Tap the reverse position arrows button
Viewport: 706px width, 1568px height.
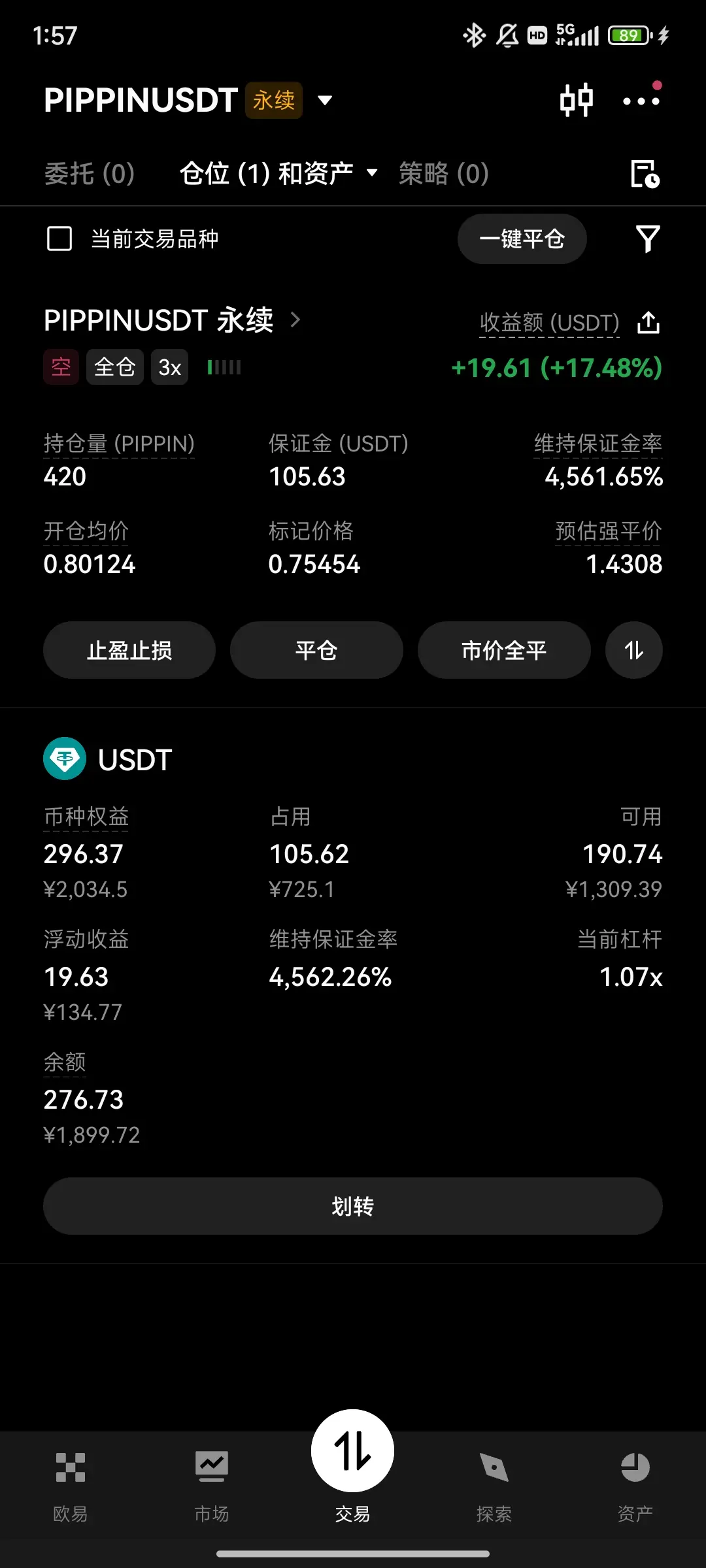tap(633, 650)
